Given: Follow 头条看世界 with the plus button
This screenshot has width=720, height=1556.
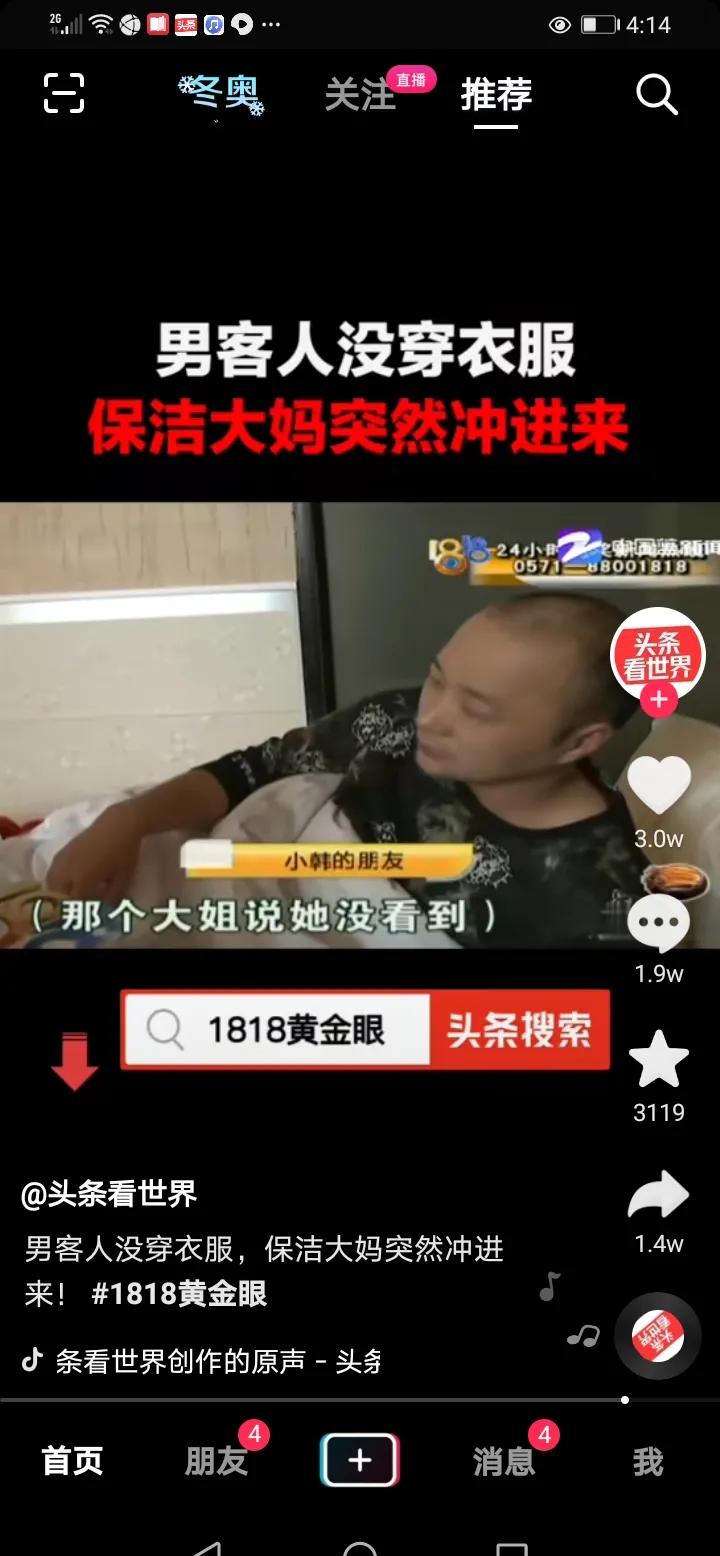Looking at the screenshot, I should point(658,700).
